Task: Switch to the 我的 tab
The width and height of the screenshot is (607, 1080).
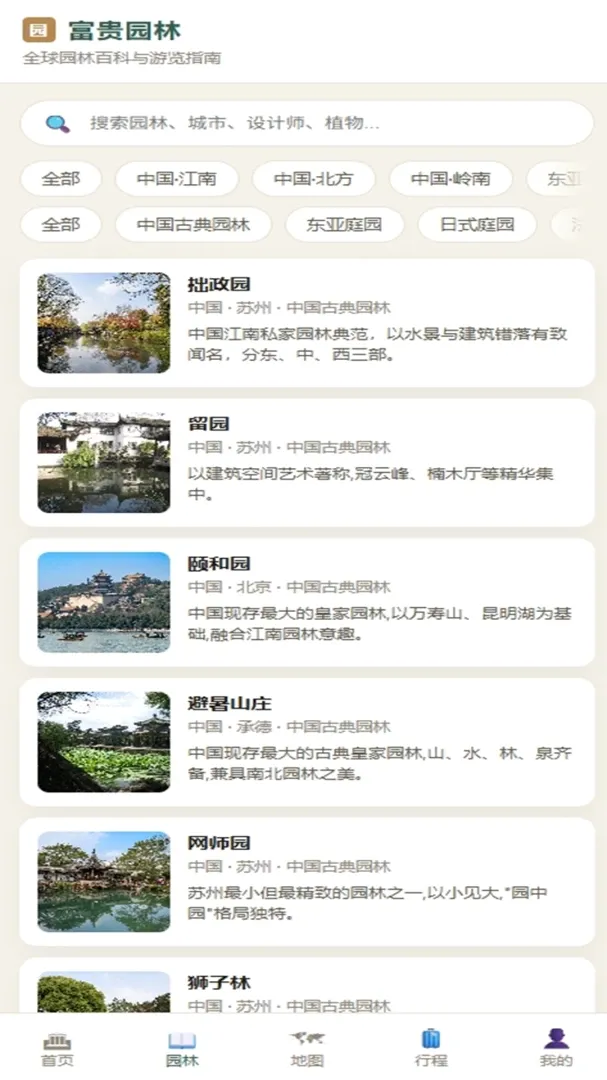Action: click(x=556, y=1049)
